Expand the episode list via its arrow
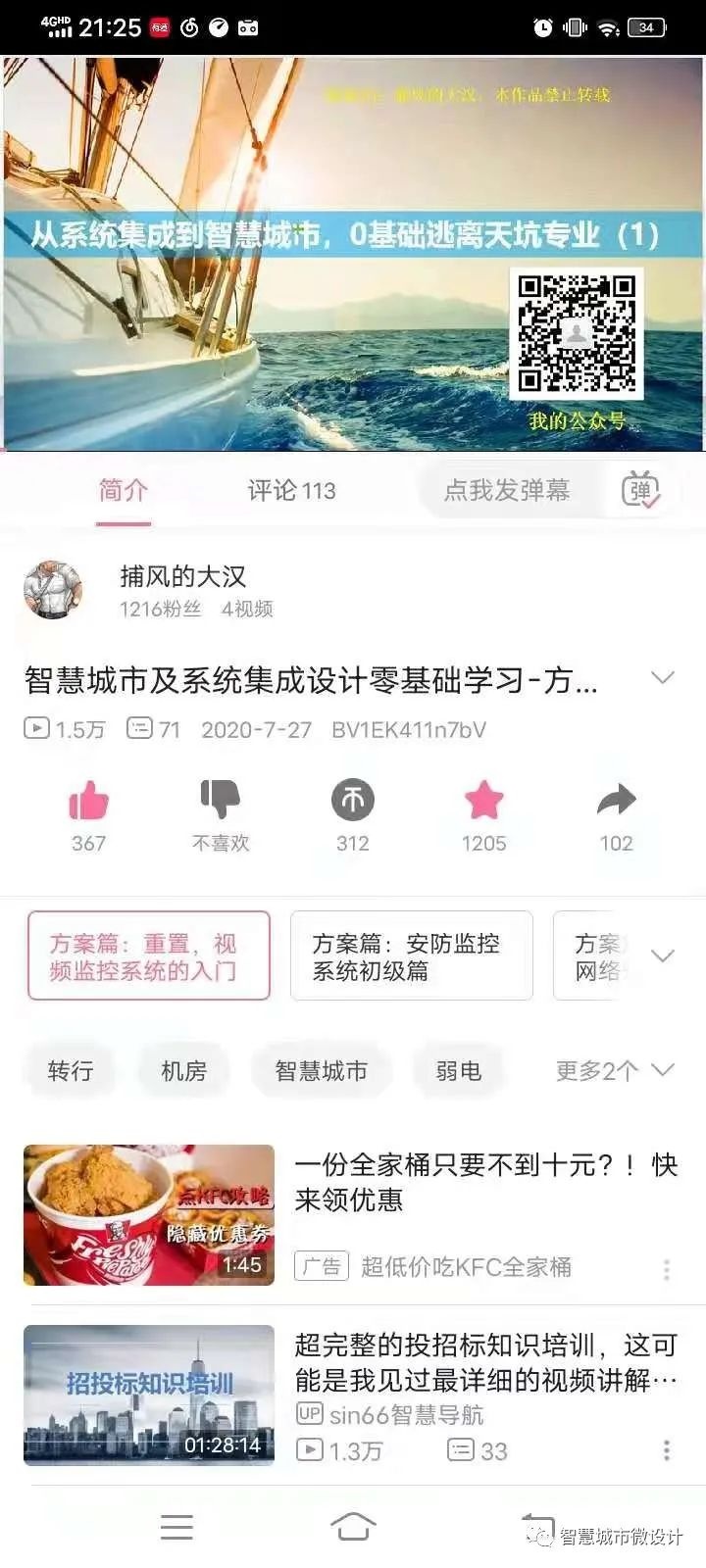The width and height of the screenshot is (706, 1568). 664,955
